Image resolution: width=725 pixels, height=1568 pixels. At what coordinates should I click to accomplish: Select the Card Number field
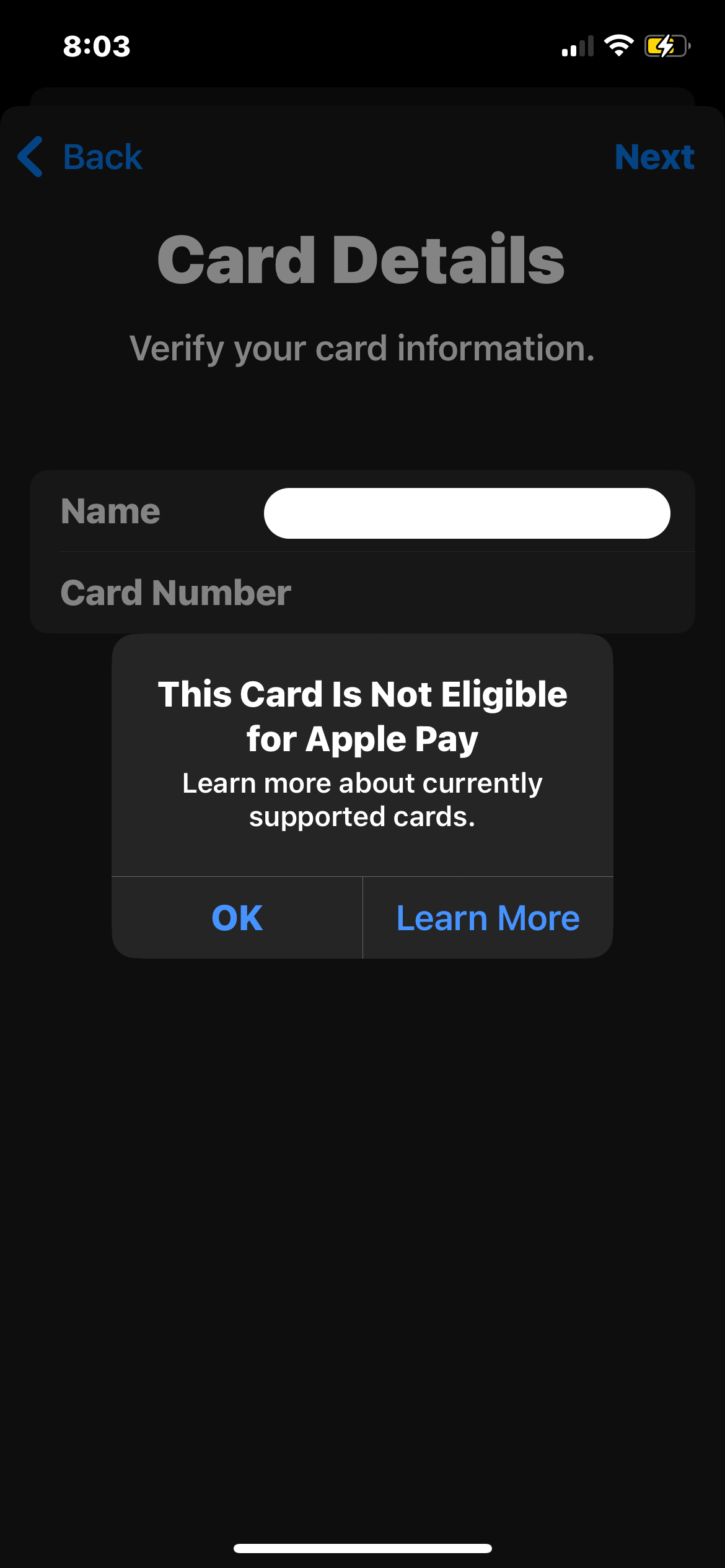(x=362, y=593)
